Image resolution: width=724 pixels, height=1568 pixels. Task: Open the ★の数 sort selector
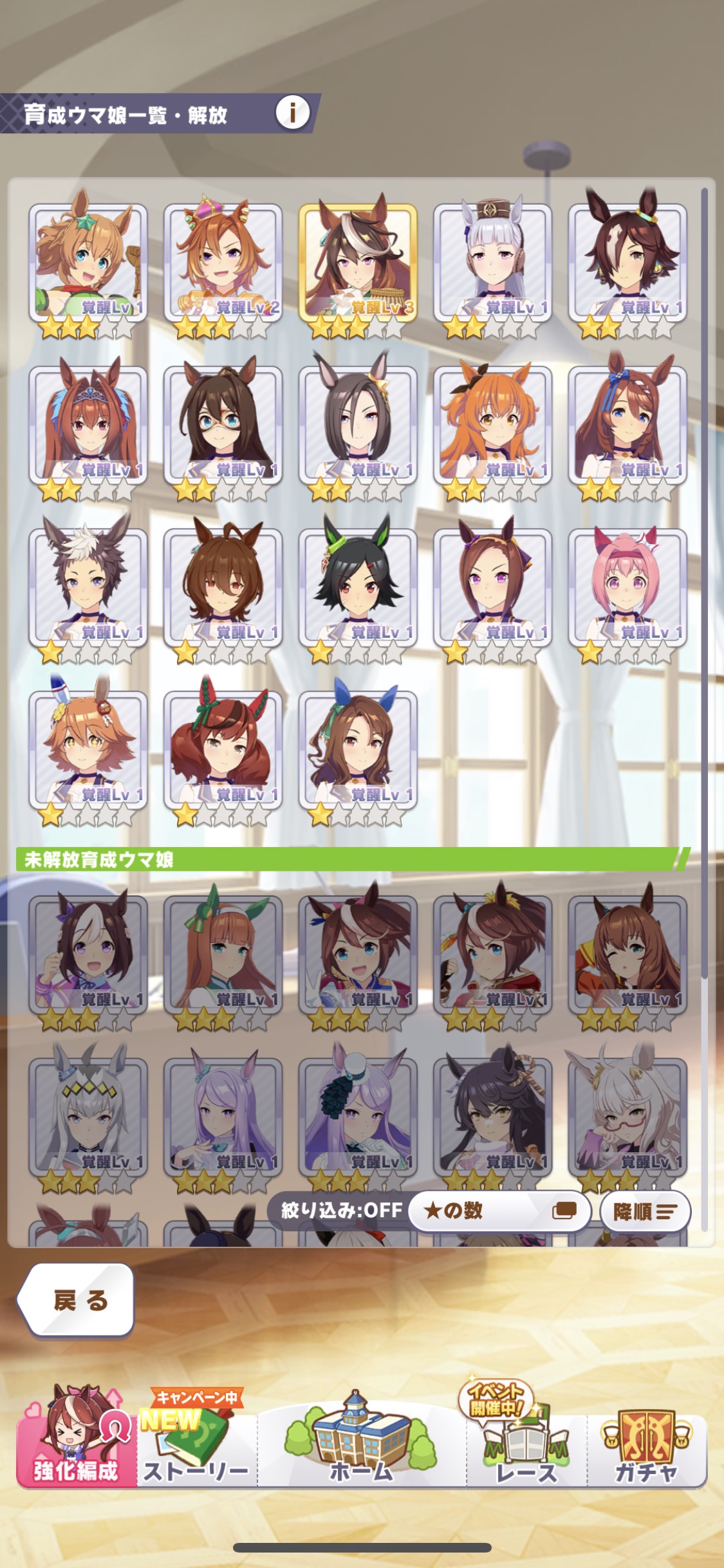click(499, 1211)
